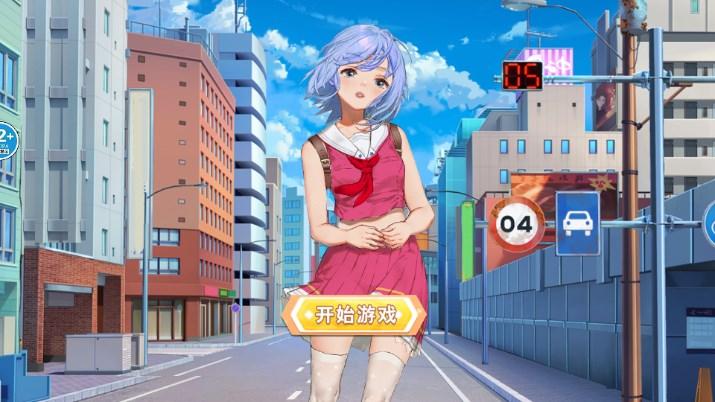
Task: Tap the 开始游戏 start game button
Action: [355, 315]
